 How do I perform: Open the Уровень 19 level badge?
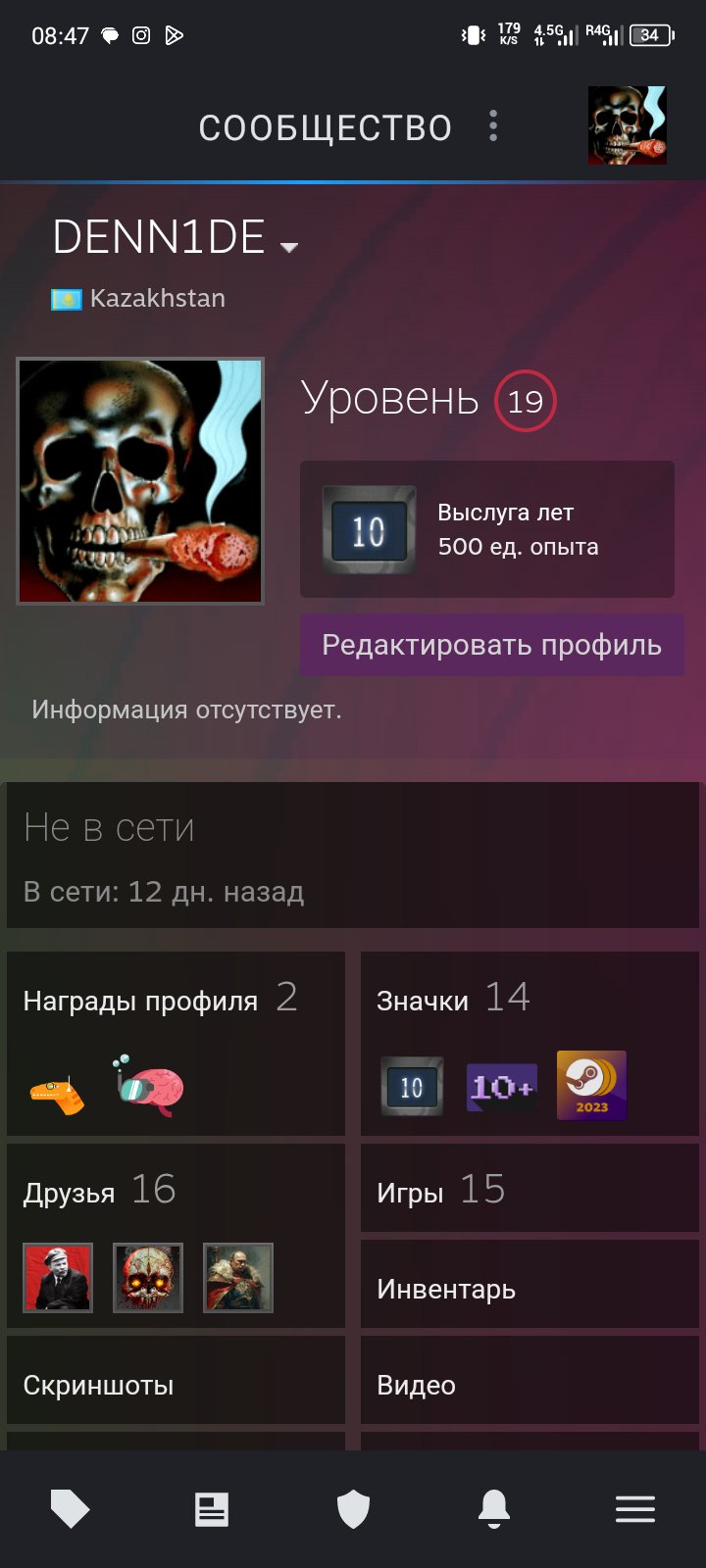(x=526, y=401)
